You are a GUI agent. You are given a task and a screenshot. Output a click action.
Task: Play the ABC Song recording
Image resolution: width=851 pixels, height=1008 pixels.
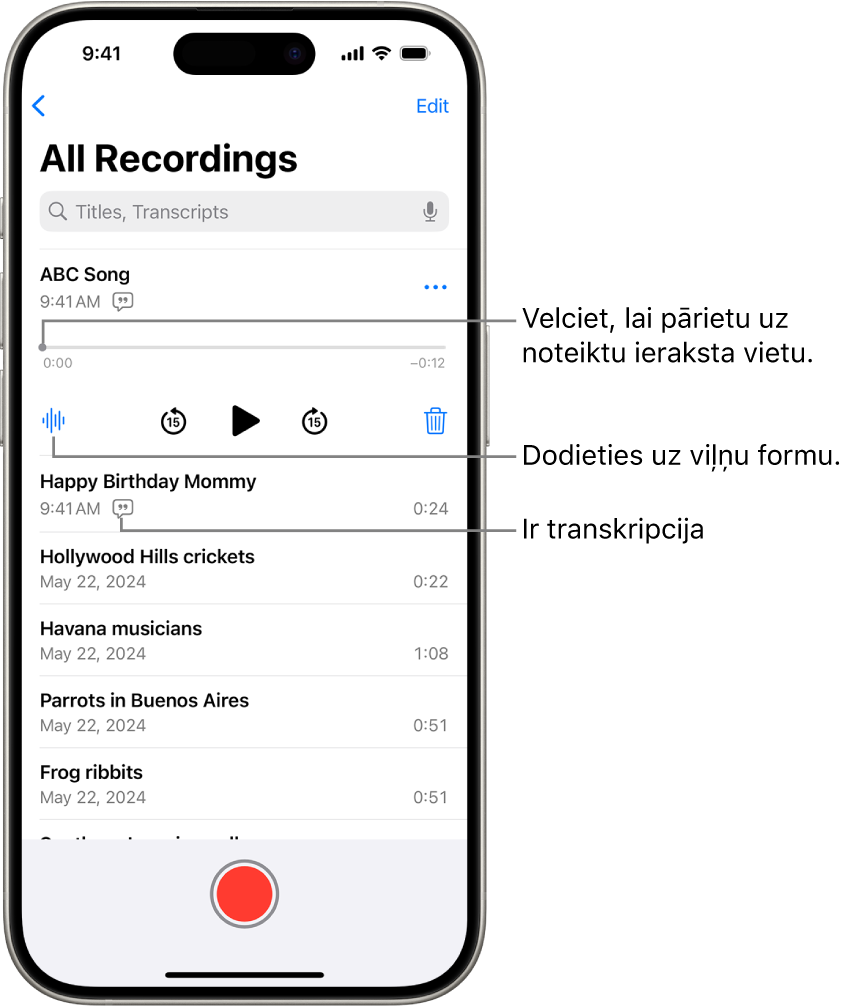coord(244,421)
